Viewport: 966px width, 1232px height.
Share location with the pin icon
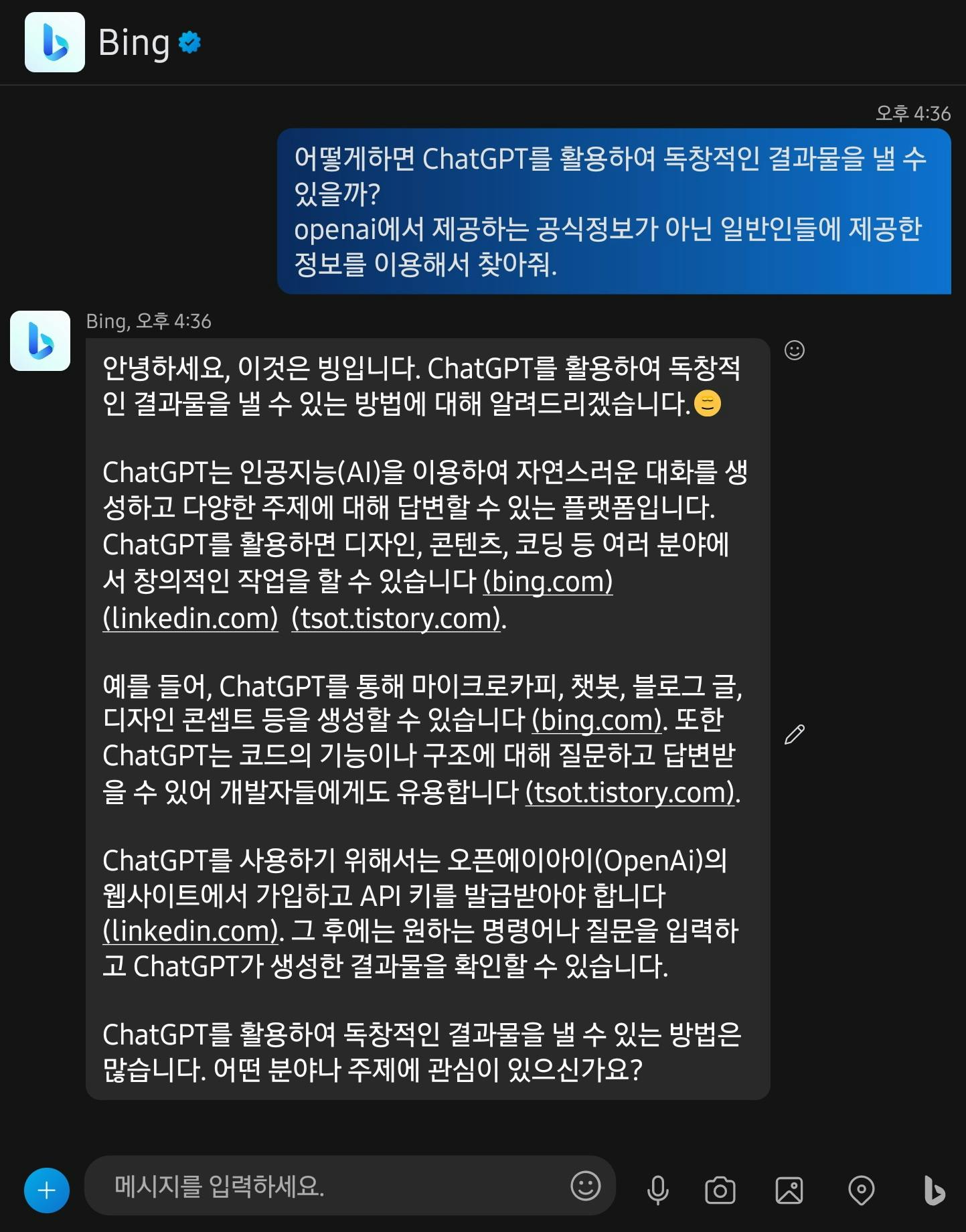pyautogui.click(x=861, y=1190)
